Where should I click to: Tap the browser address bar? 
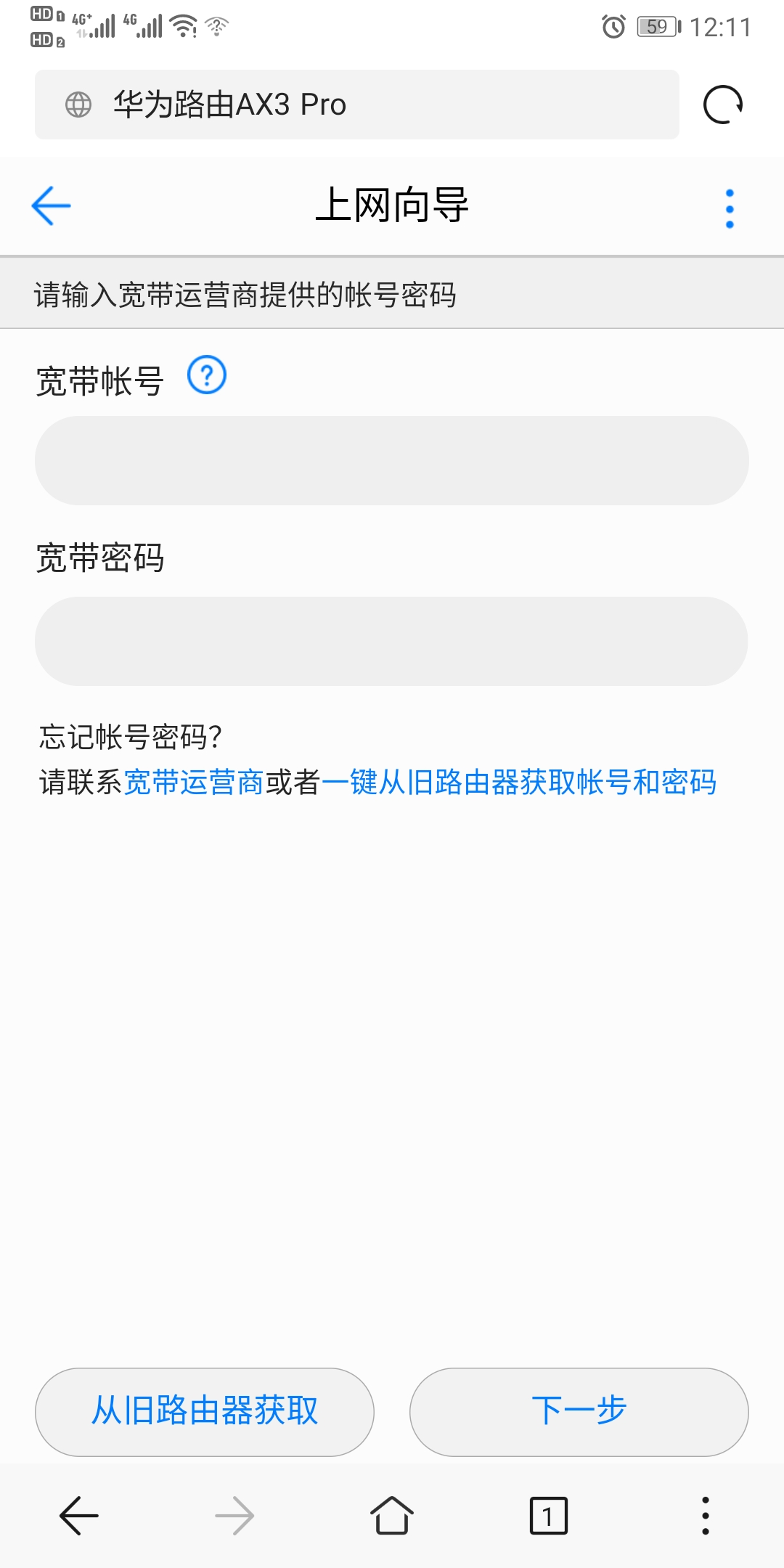pos(357,105)
